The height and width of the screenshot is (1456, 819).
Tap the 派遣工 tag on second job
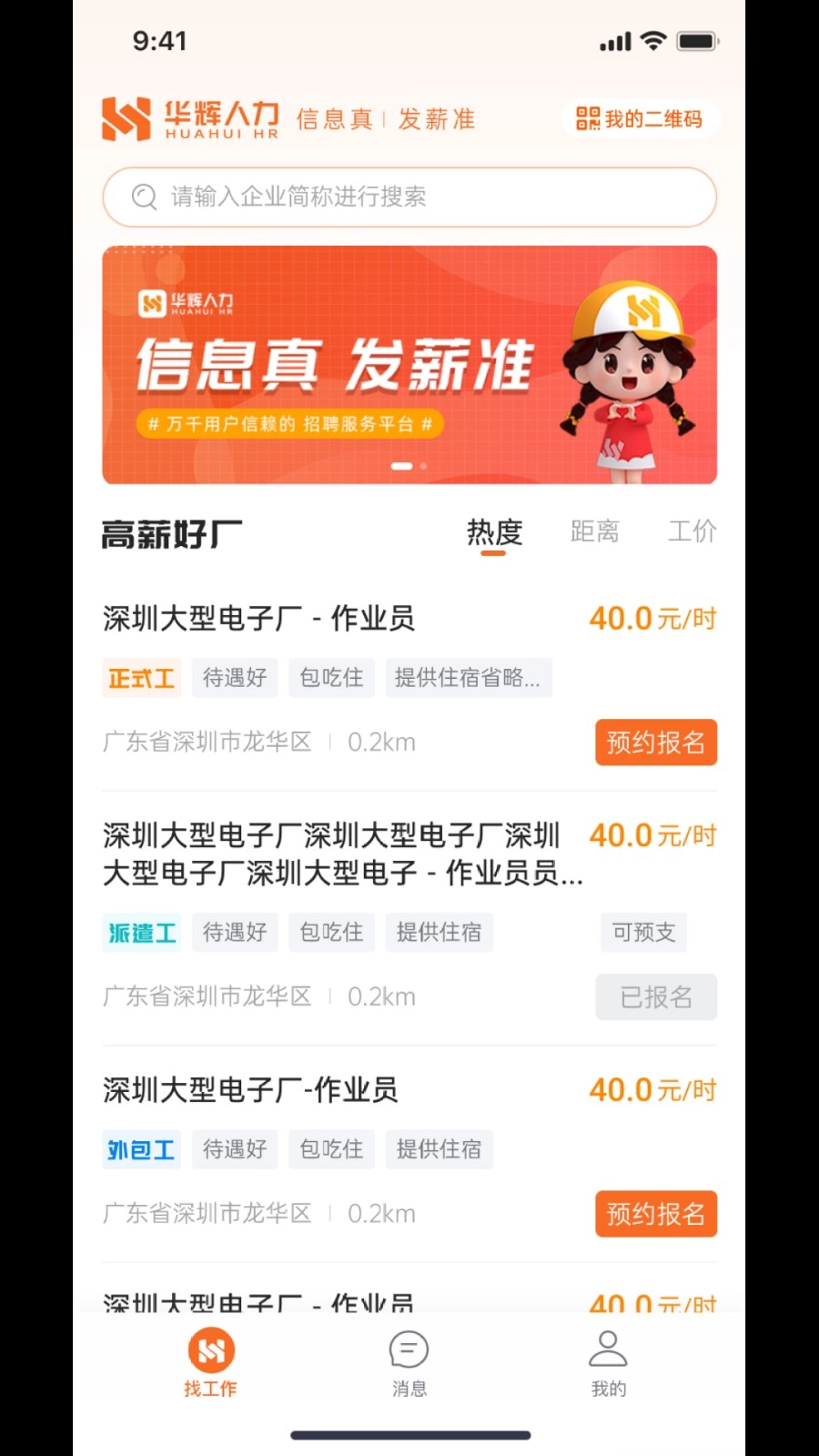click(141, 932)
